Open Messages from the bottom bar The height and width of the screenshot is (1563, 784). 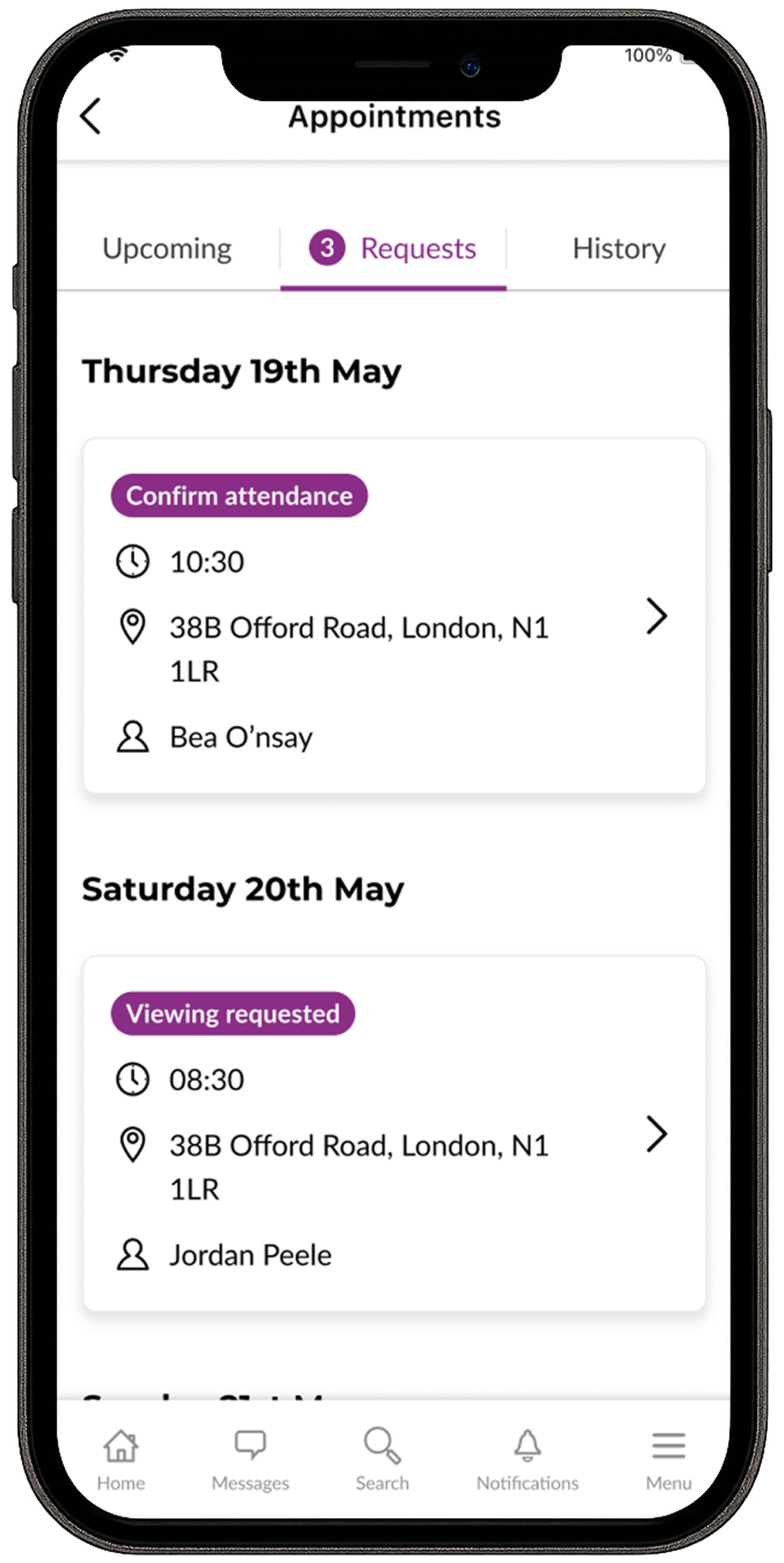click(250, 1459)
